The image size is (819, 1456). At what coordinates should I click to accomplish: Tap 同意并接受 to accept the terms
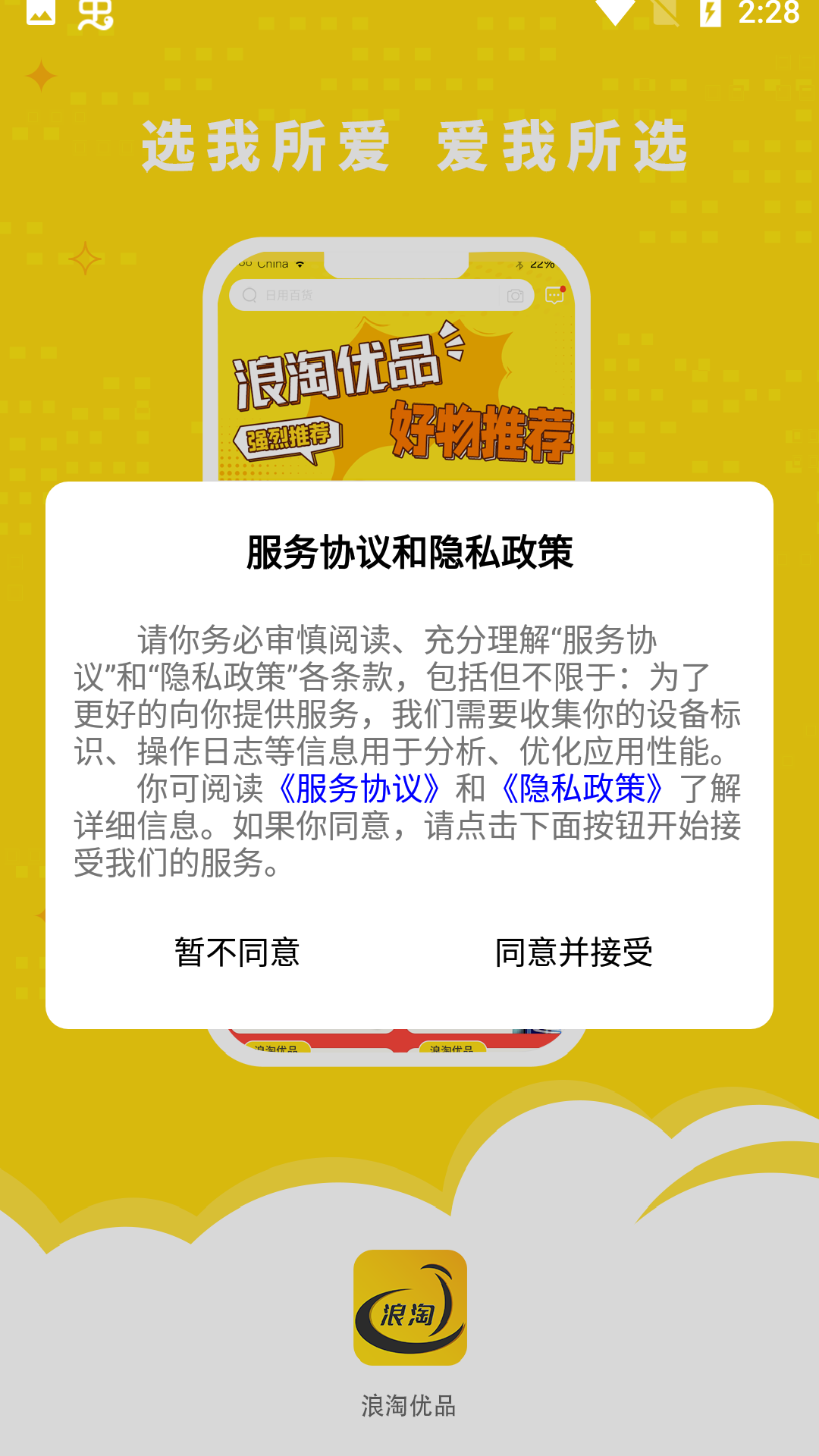(x=574, y=952)
